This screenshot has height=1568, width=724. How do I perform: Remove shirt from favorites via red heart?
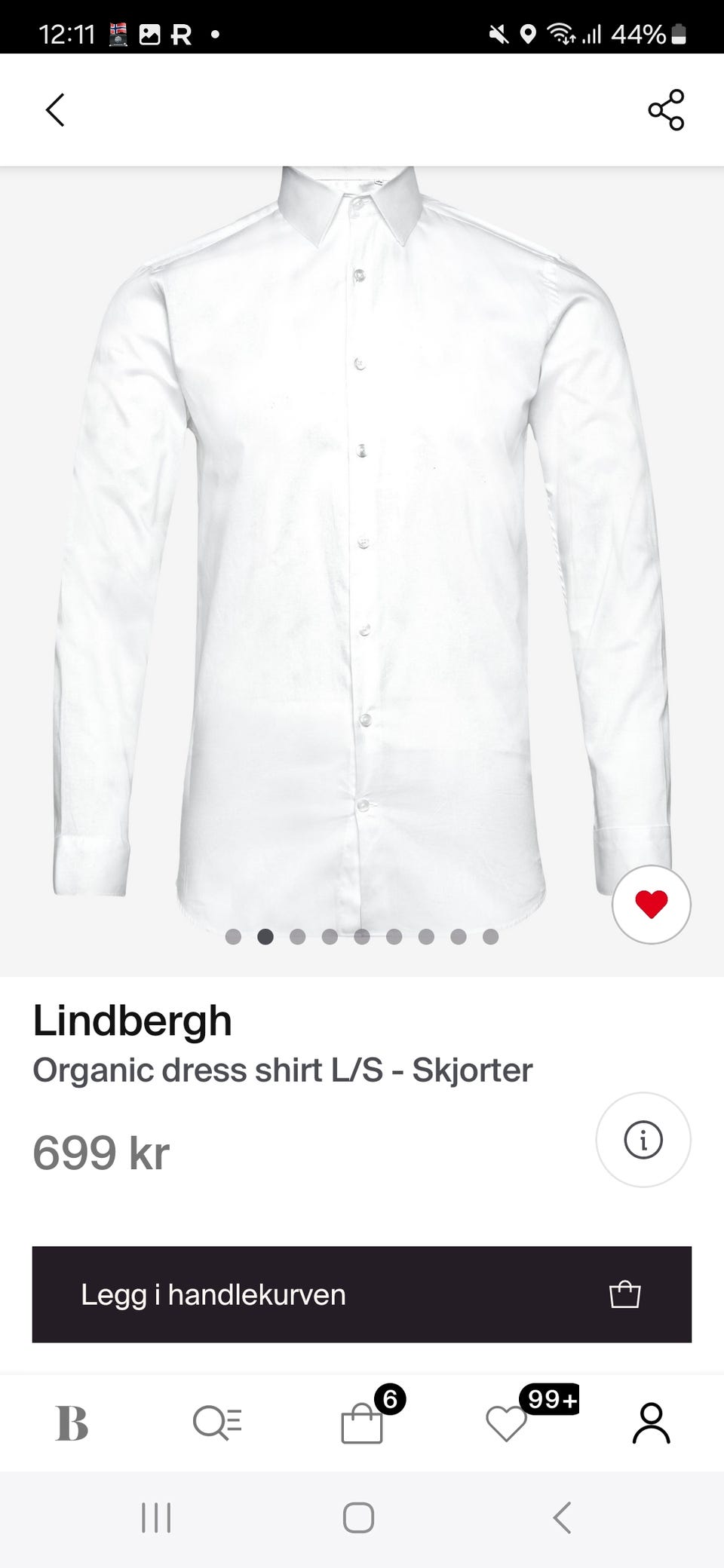(x=651, y=904)
